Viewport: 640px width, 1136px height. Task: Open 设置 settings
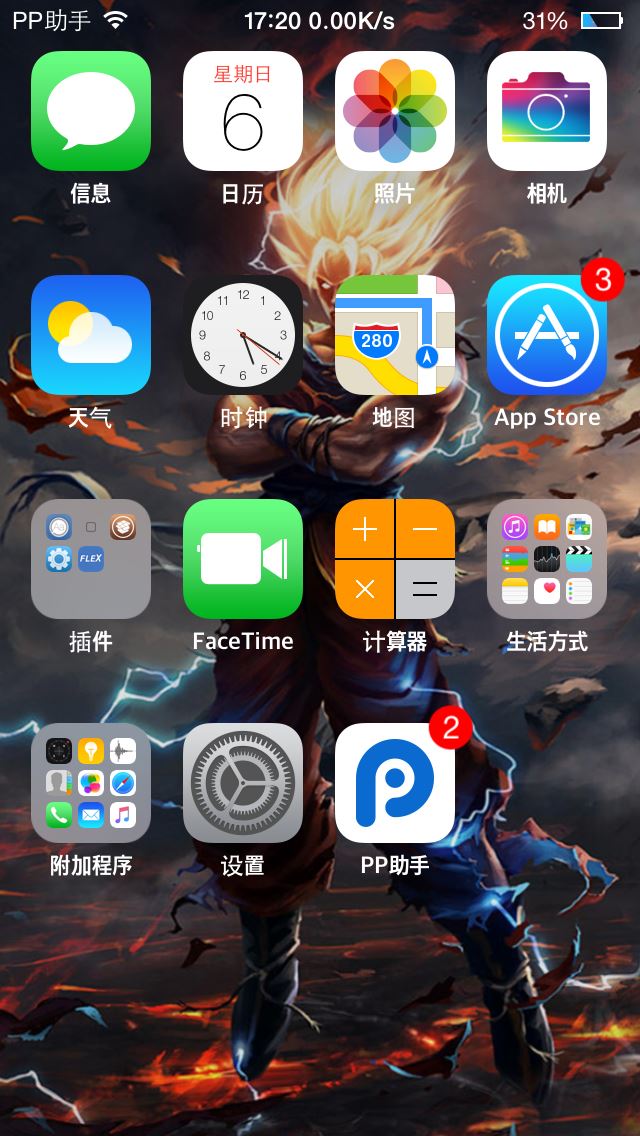pos(243,783)
